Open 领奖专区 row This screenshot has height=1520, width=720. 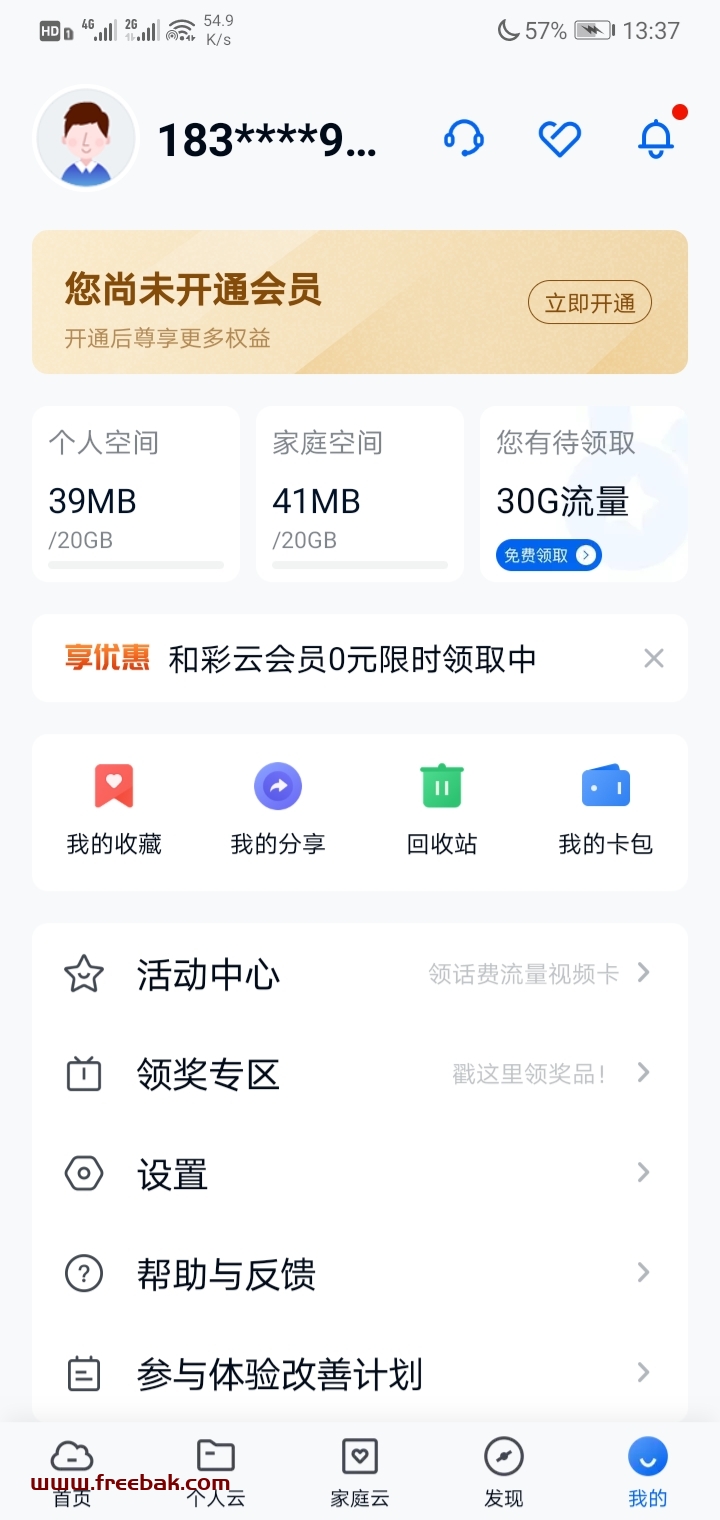(360, 1073)
